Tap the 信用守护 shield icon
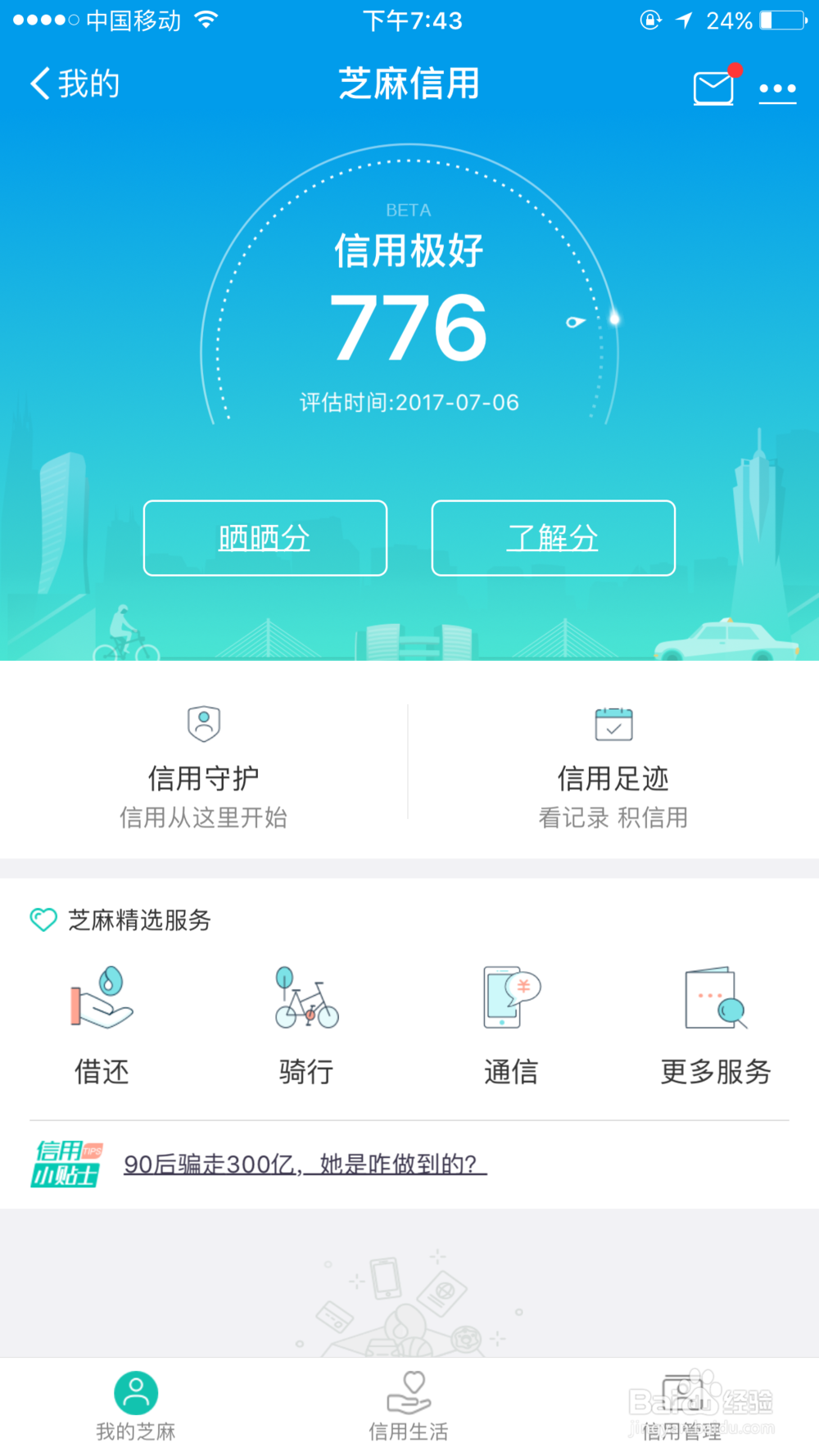The height and width of the screenshot is (1456, 819). 202,725
